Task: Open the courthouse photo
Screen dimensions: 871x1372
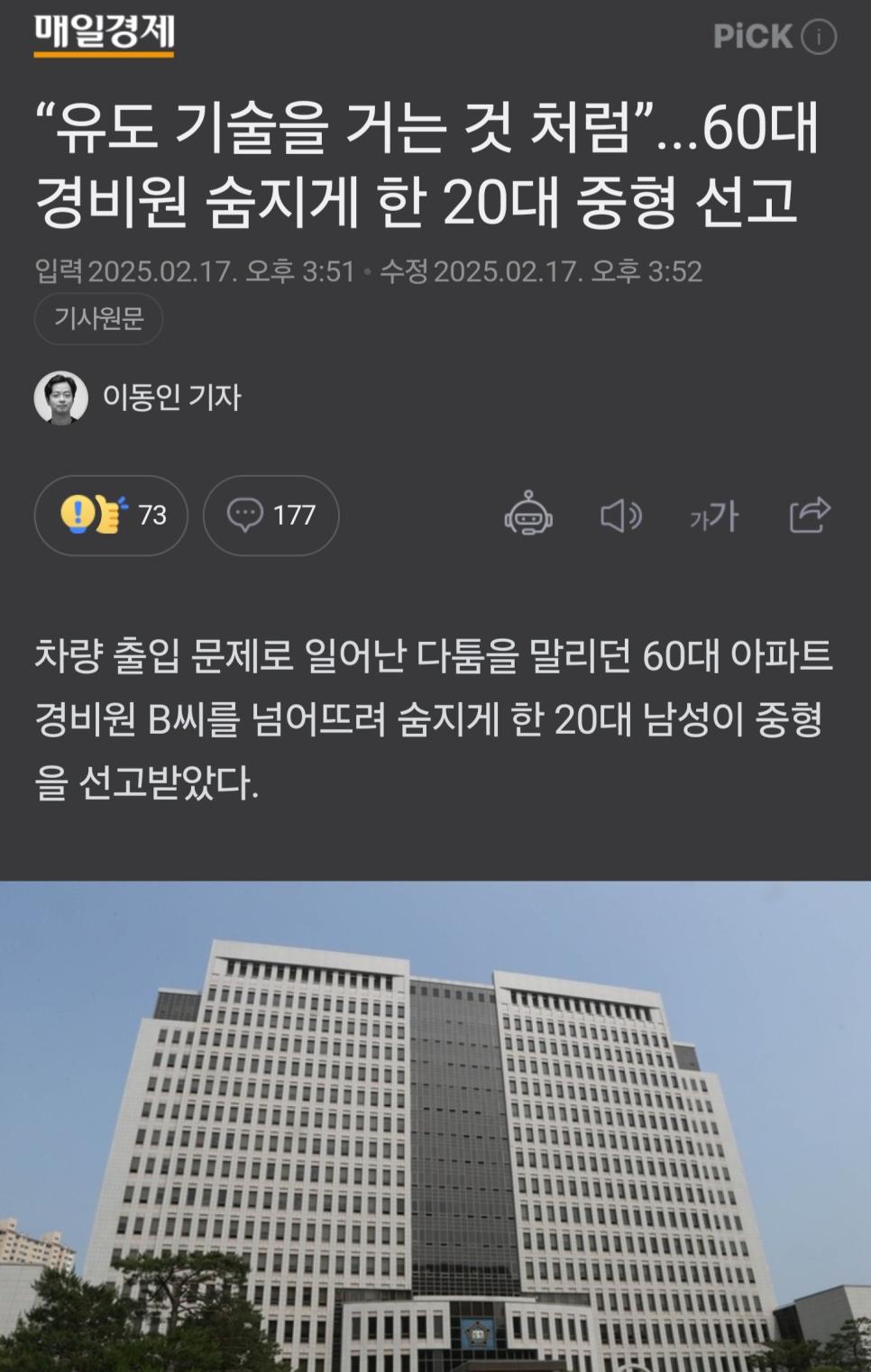Action: click(435, 1126)
